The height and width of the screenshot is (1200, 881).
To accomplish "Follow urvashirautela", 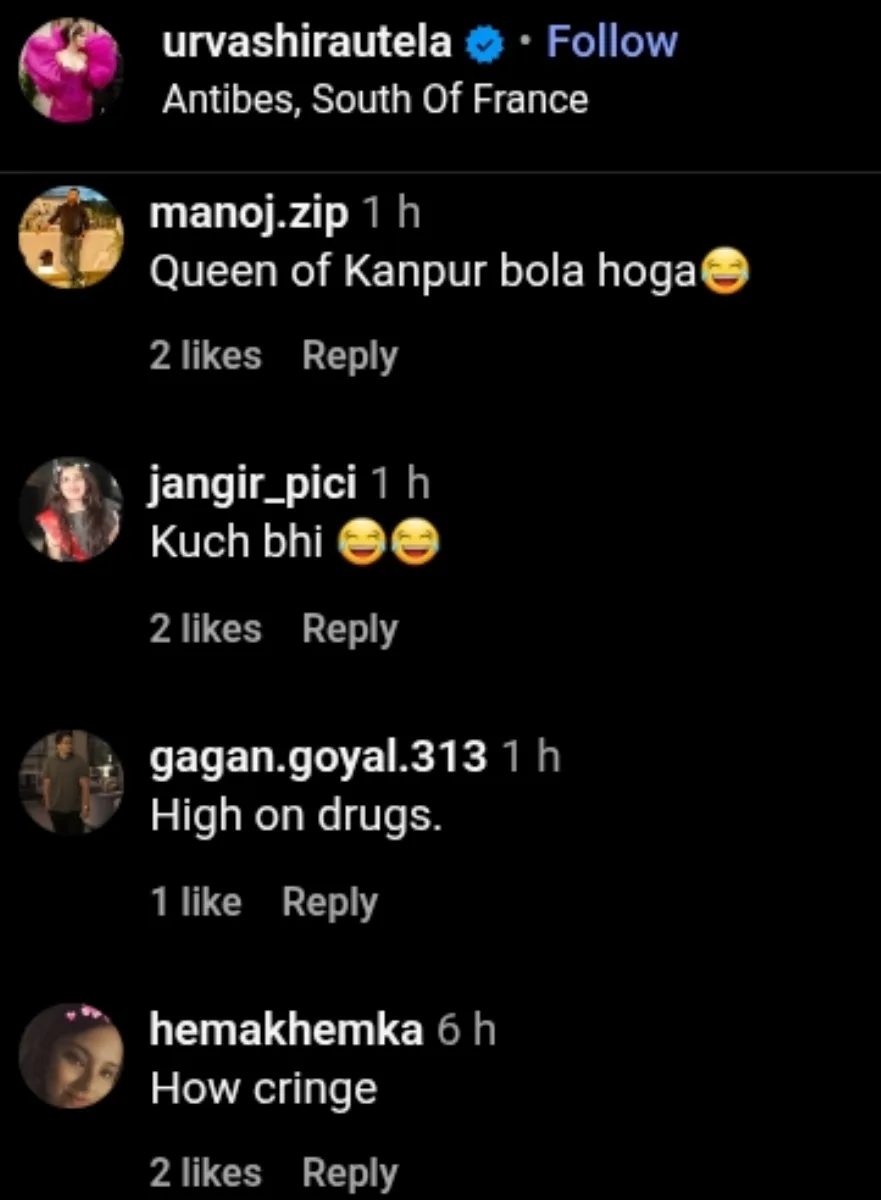I will 612,42.
